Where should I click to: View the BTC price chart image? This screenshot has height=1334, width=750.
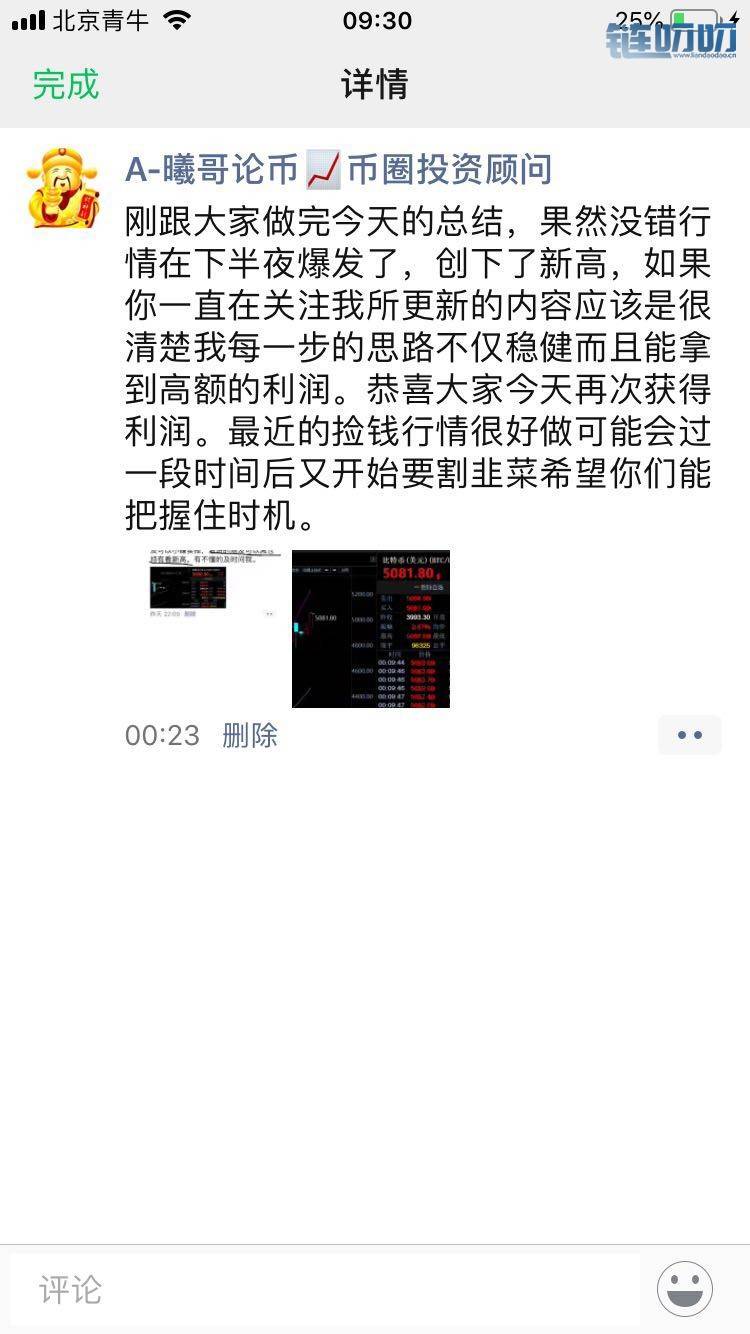(x=370, y=629)
